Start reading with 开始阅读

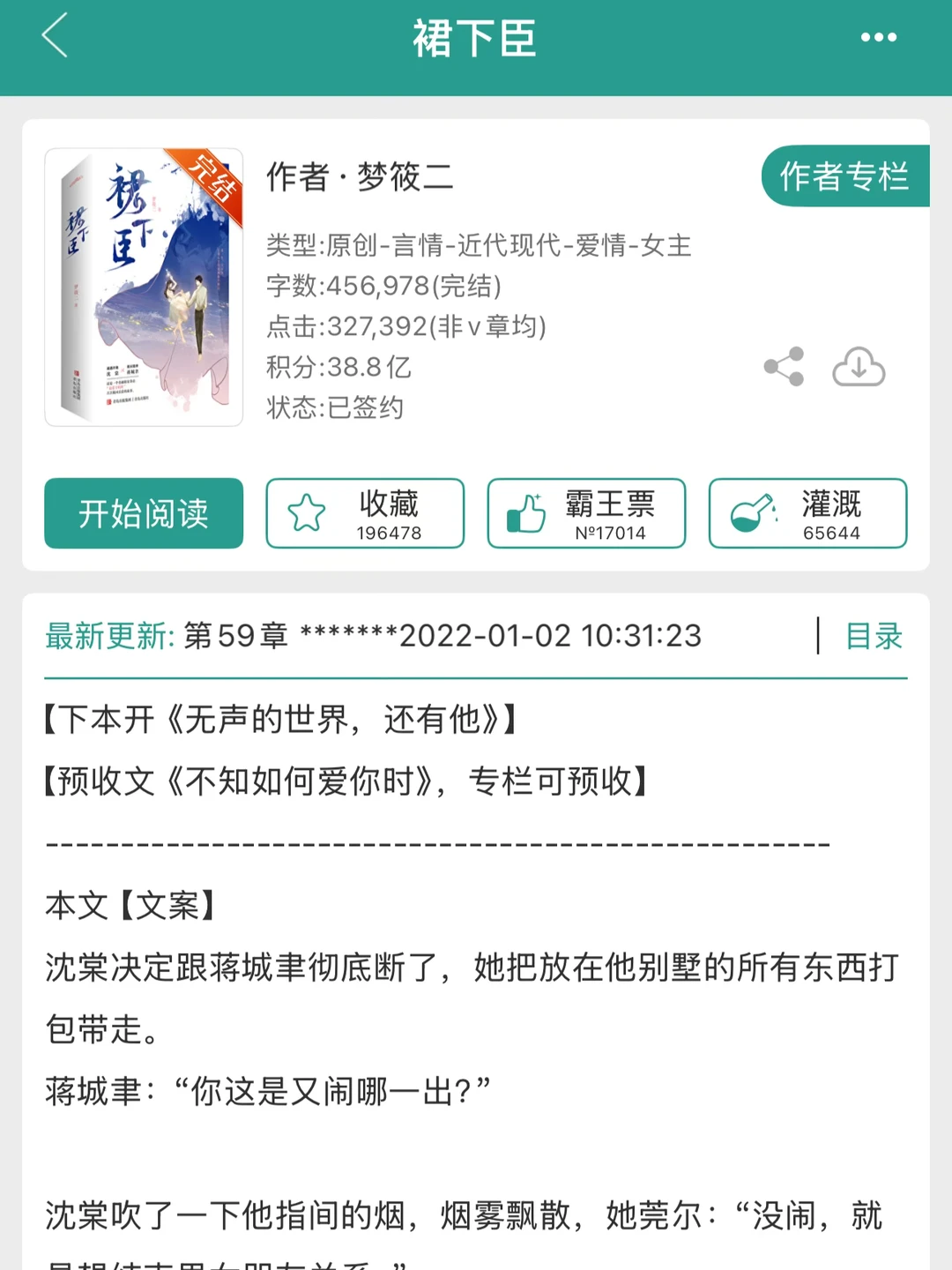click(143, 514)
